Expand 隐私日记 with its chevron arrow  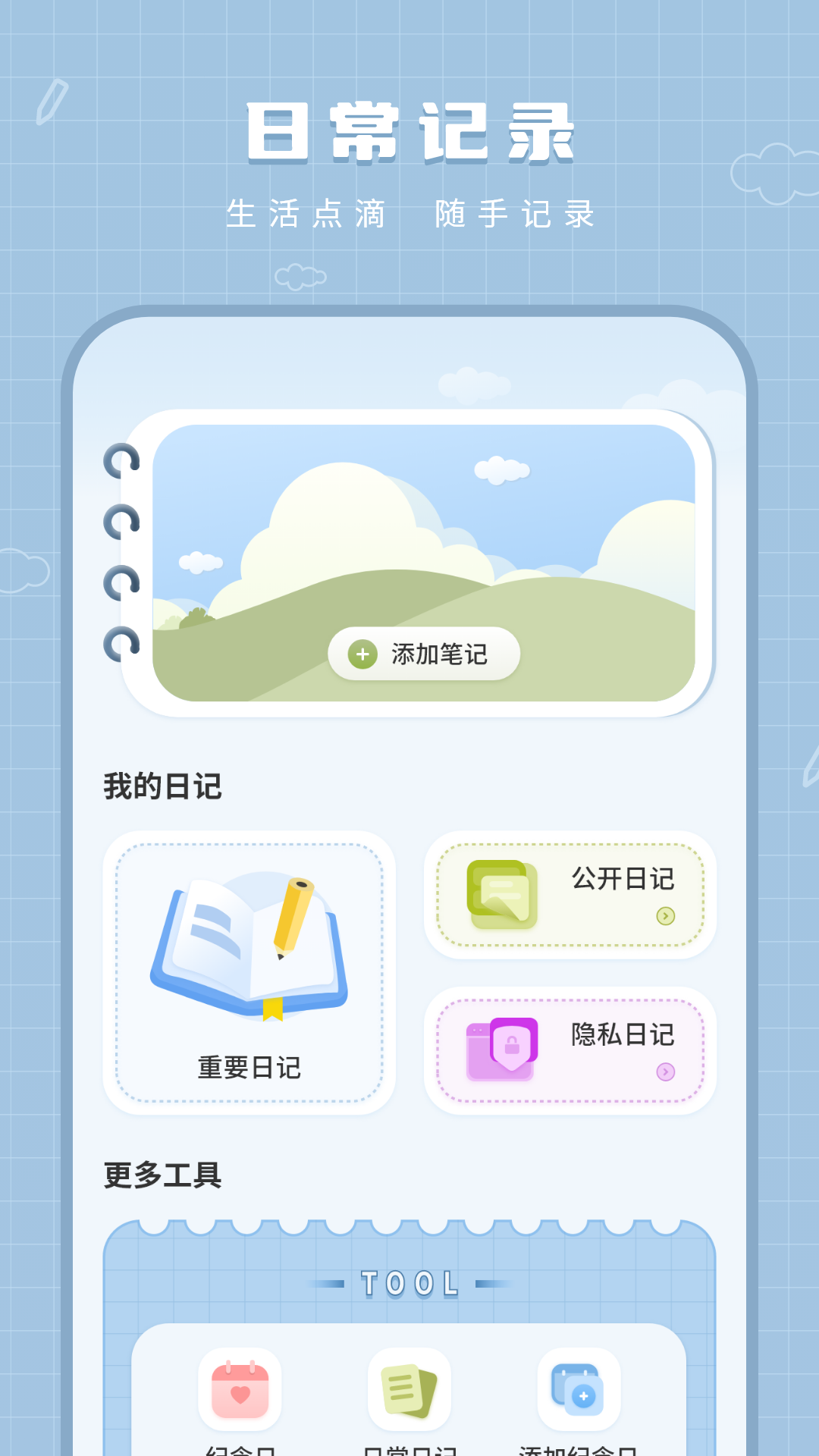(666, 1072)
